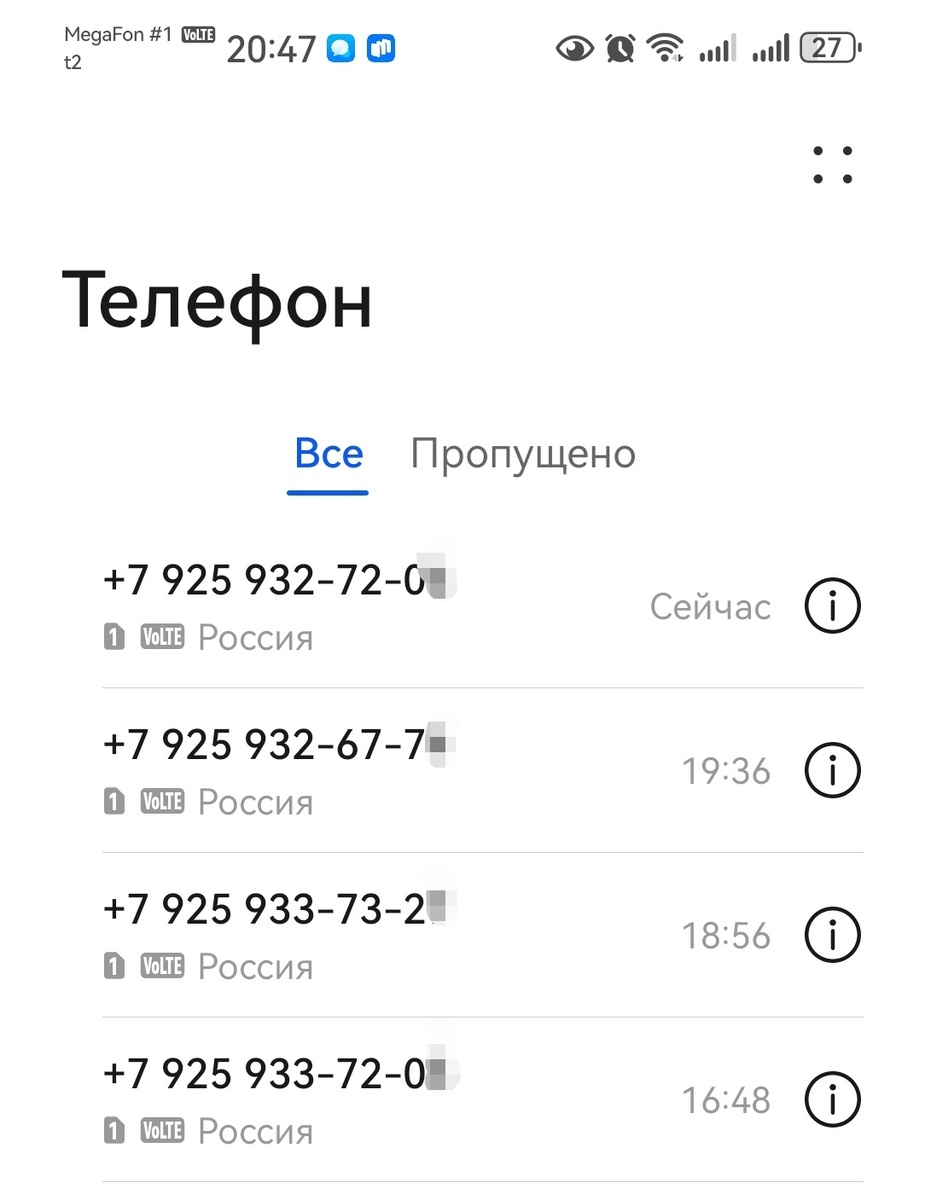
Task: Switch to the Пропущено tab
Action: 522,454
